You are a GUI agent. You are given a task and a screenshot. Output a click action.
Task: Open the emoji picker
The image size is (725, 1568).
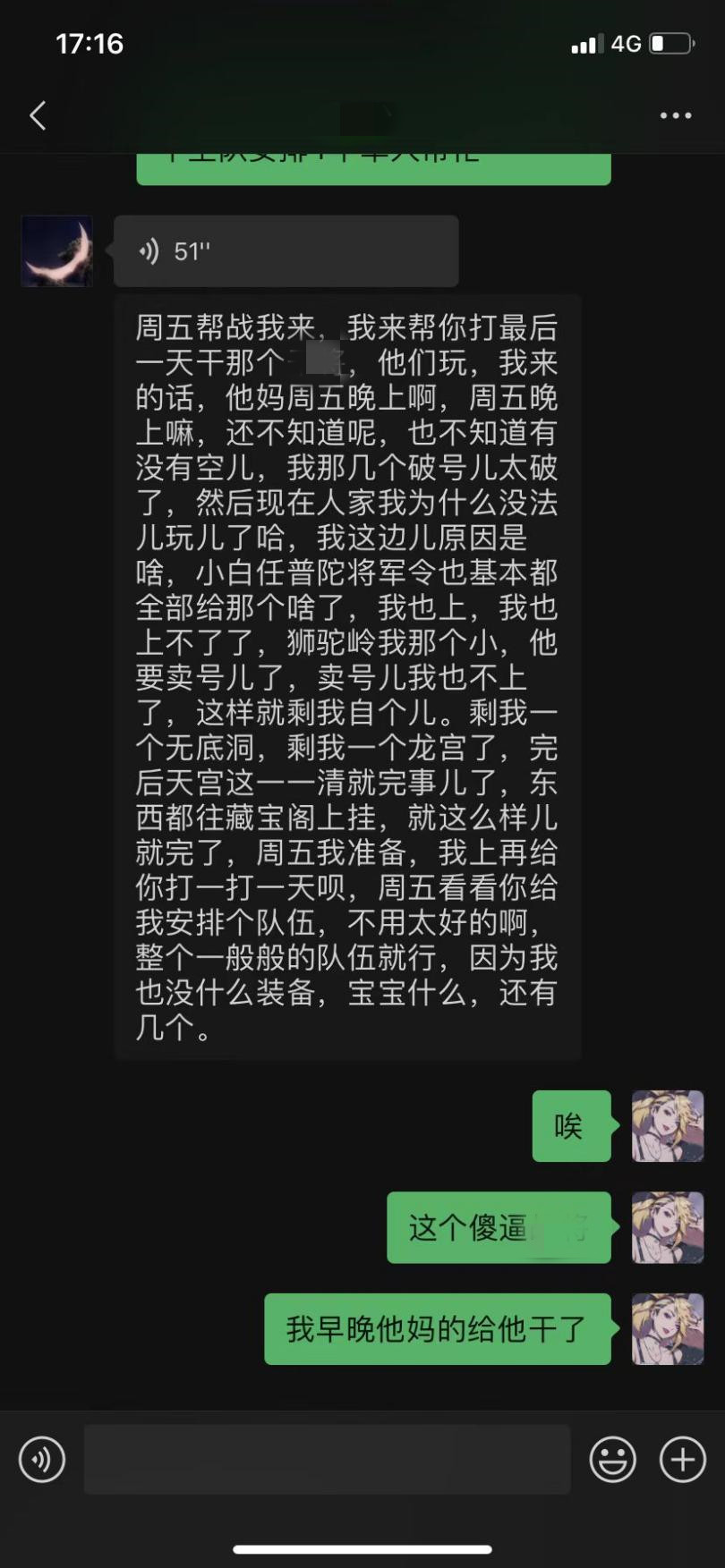(613, 1460)
